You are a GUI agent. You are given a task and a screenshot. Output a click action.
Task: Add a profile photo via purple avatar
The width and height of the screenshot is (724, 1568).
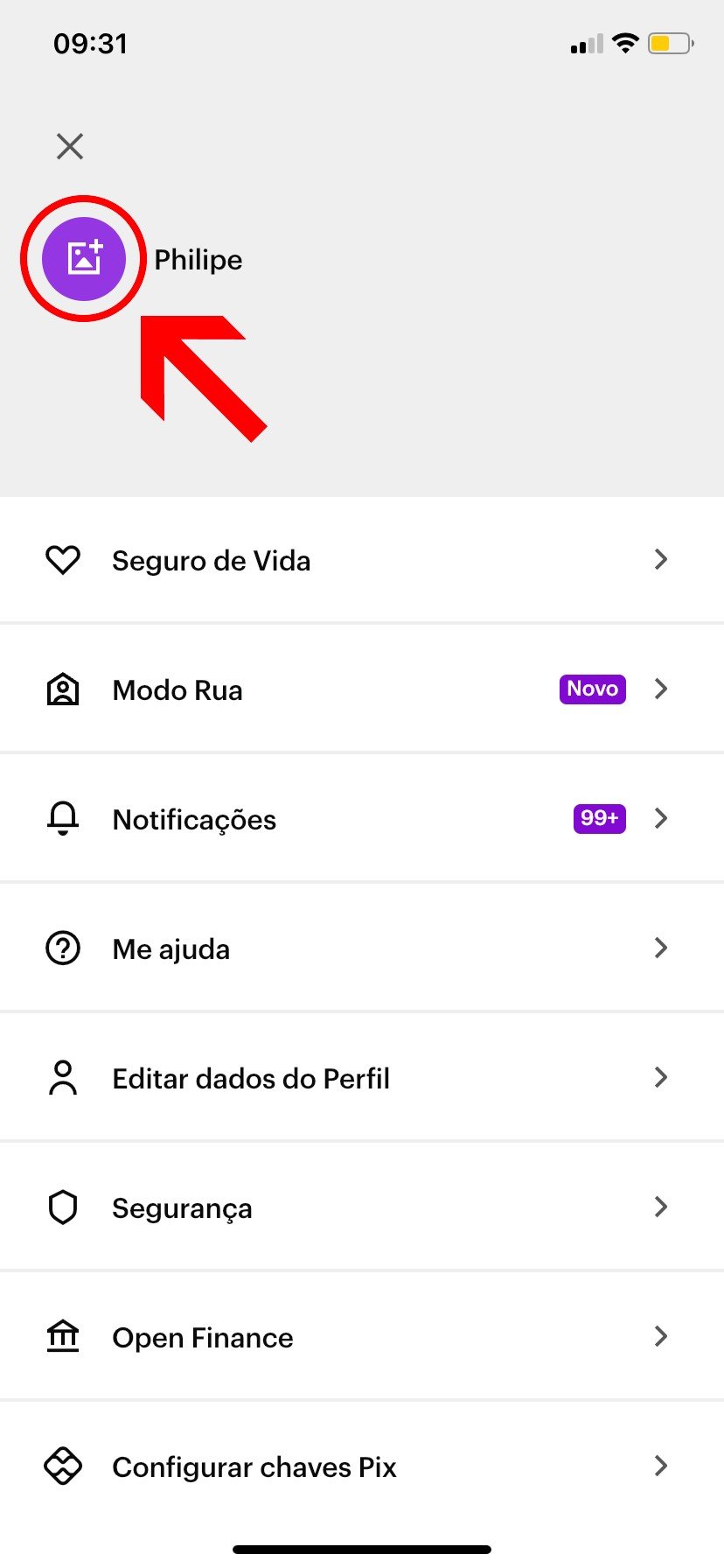pos(84,259)
